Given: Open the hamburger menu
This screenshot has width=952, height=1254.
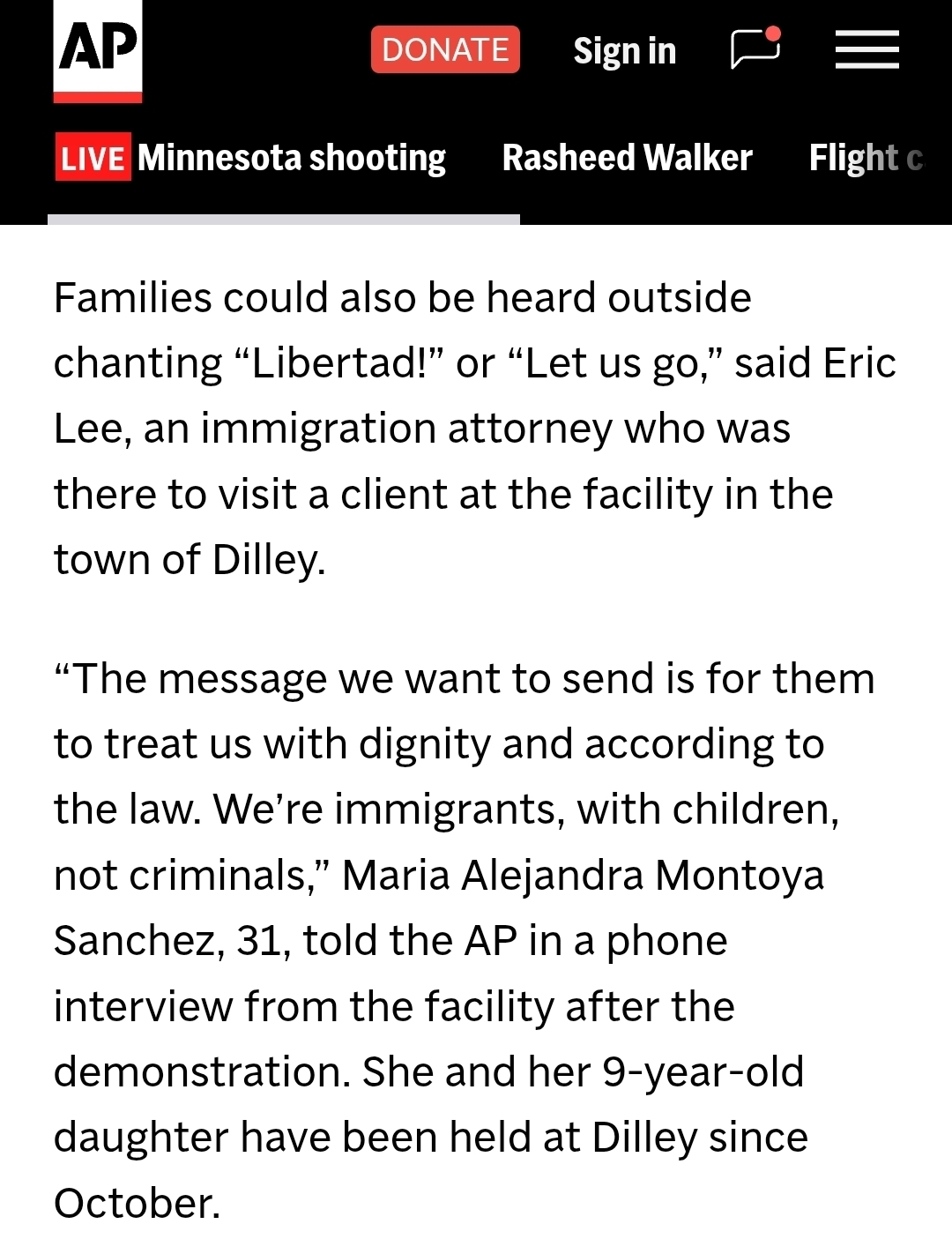Looking at the screenshot, I should pos(866,49).
